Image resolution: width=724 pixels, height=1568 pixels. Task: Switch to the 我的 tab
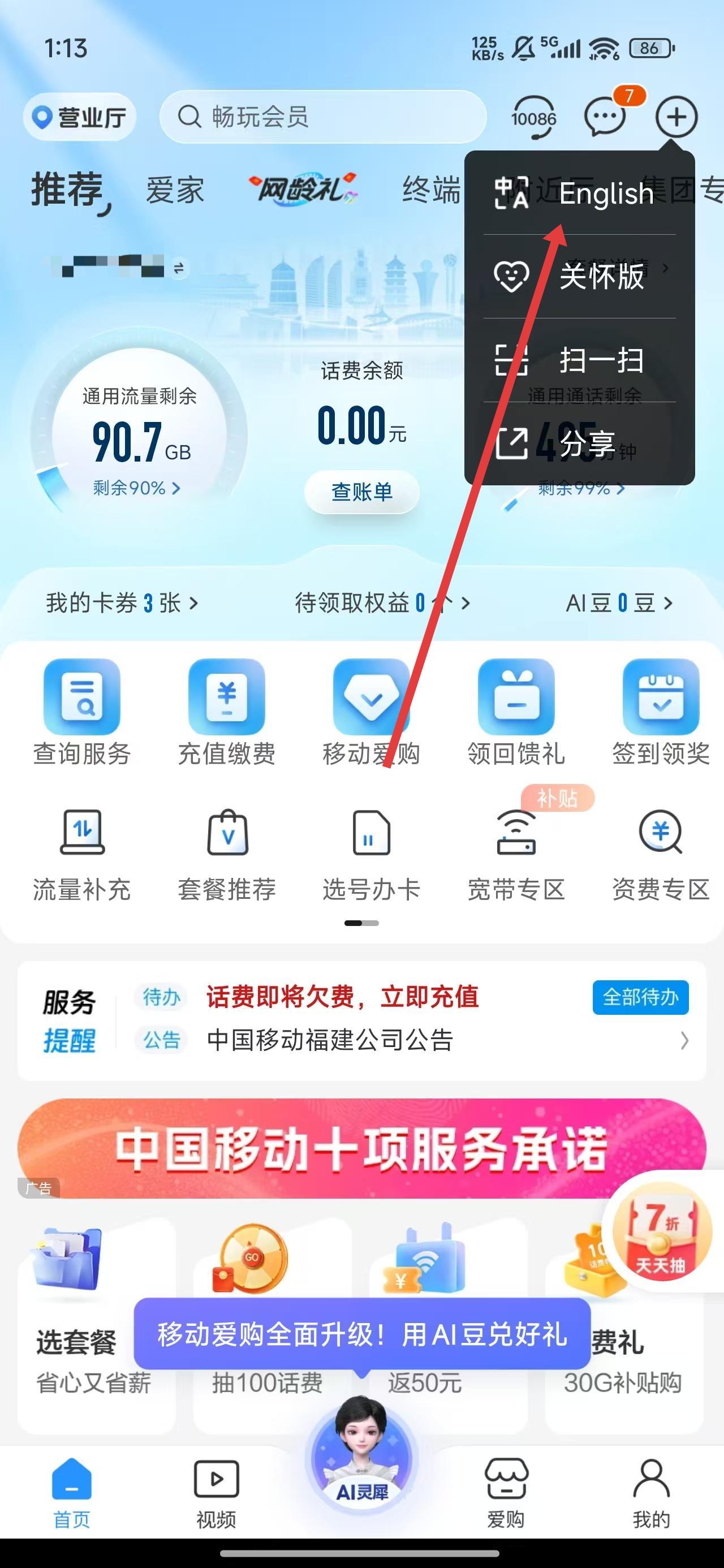pos(651,1493)
